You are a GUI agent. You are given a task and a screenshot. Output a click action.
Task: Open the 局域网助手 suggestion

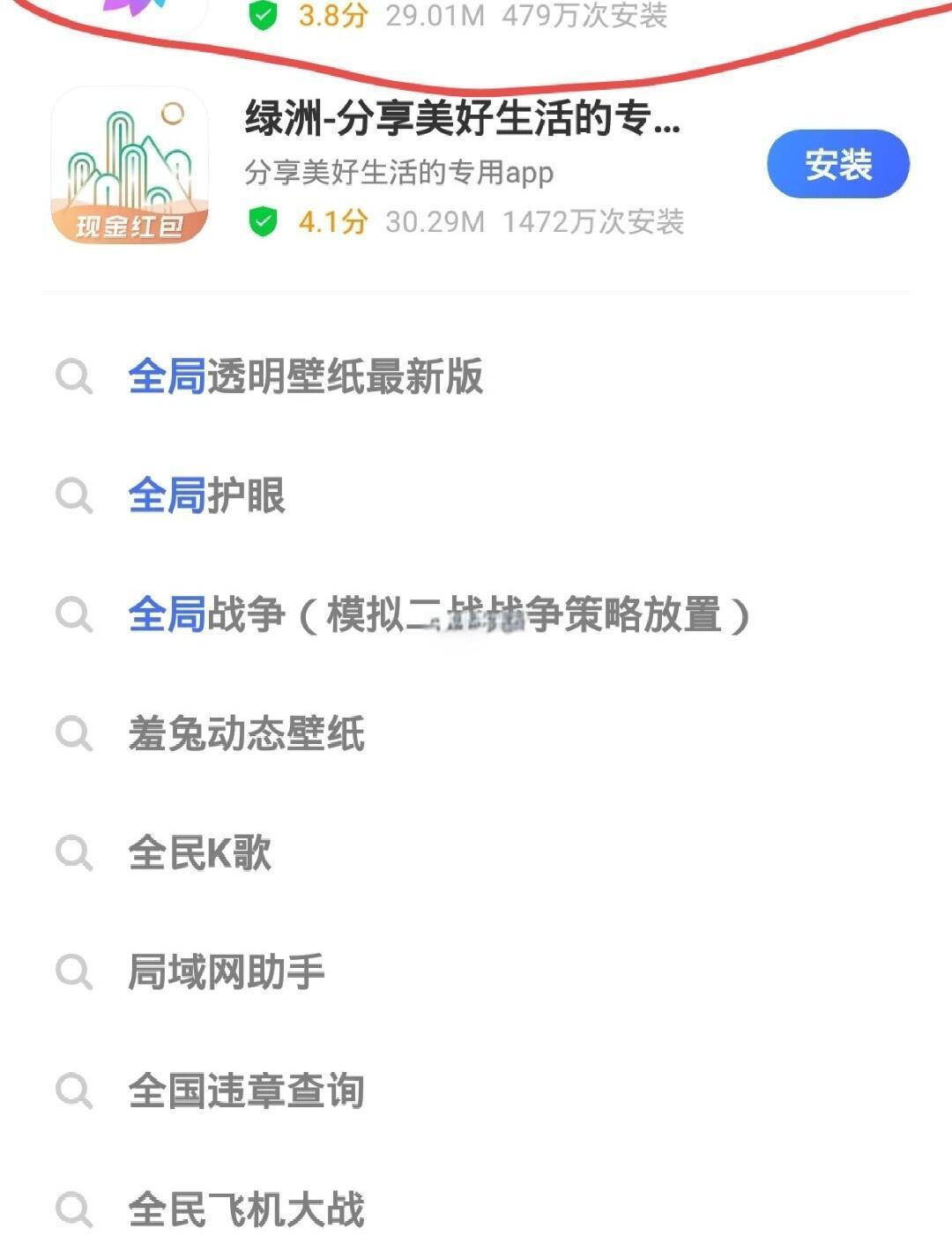[226, 971]
